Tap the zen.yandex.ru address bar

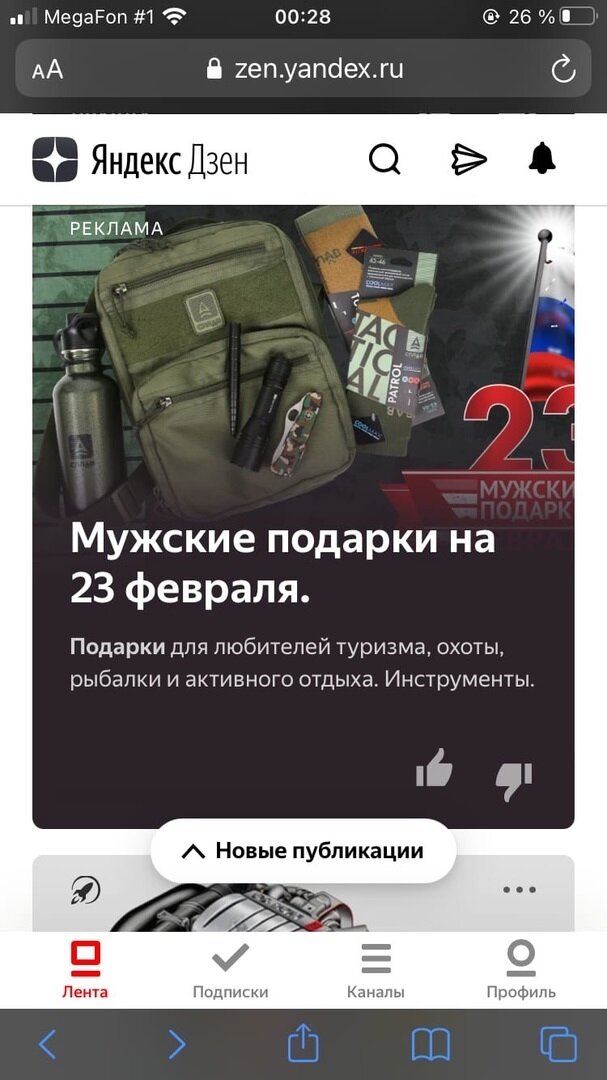coord(303,69)
